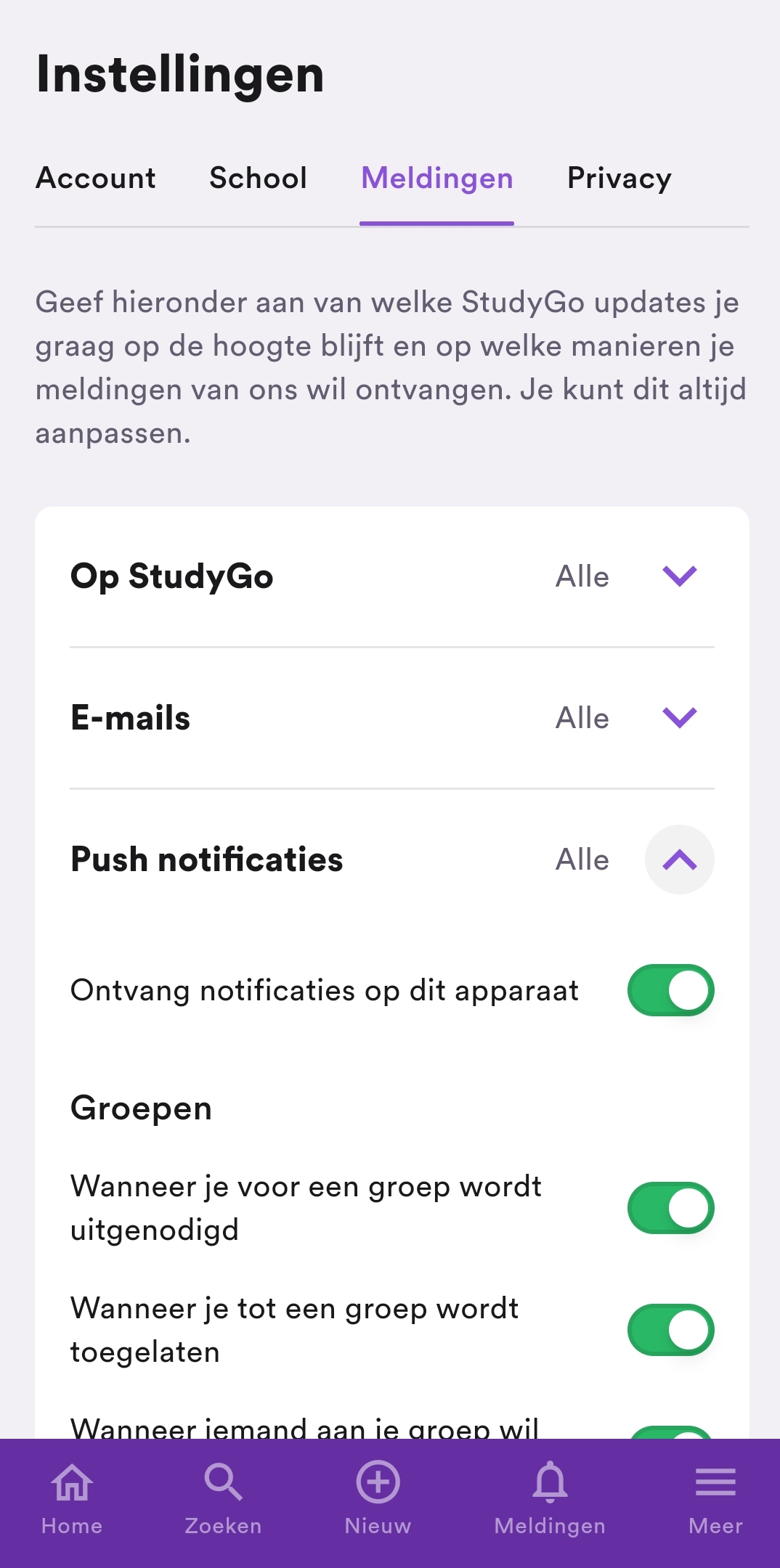This screenshot has height=1568, width=780.
Task: Tap the Nieuw plus icon
Action: [378, 1481]
